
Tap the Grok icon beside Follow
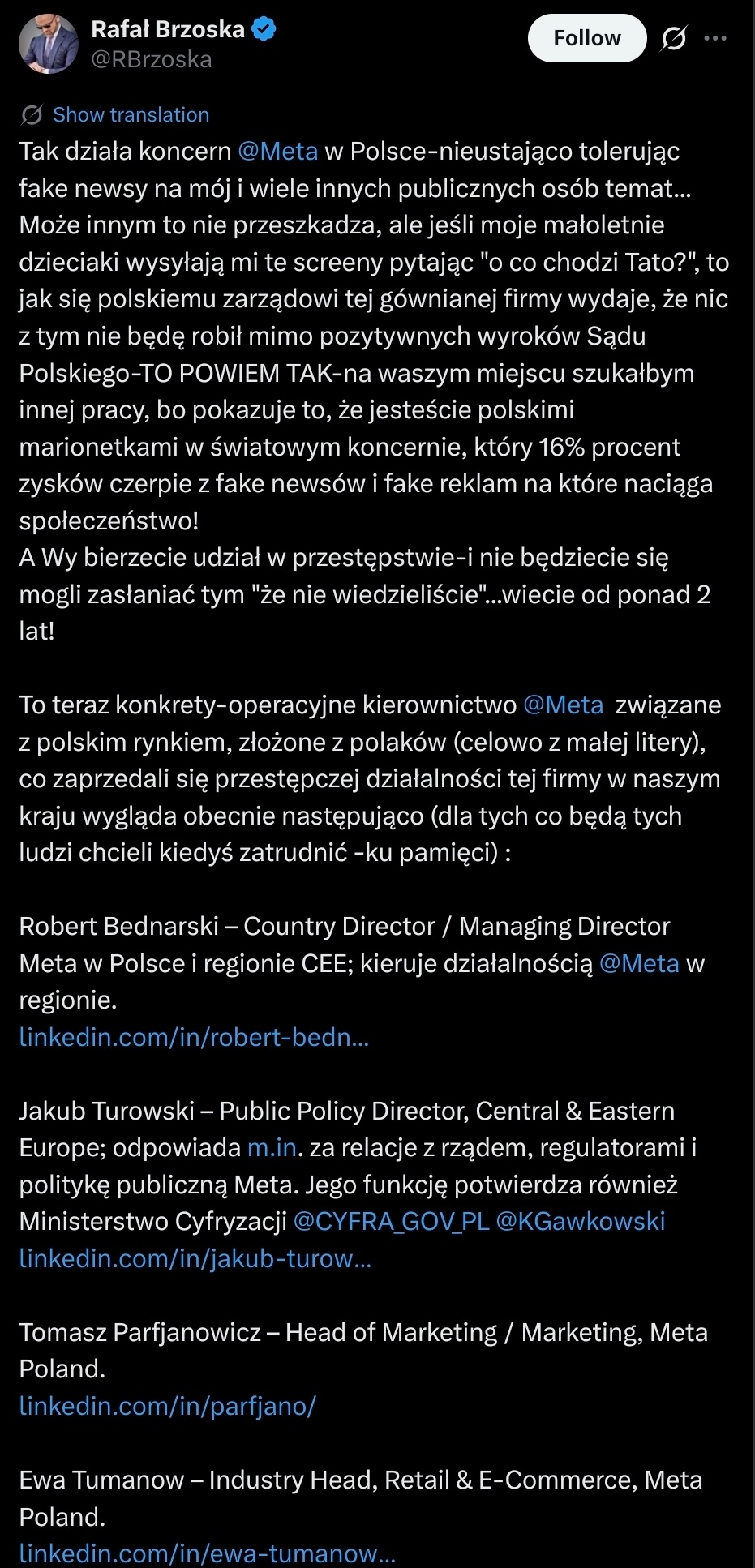(x=674, y=38)
